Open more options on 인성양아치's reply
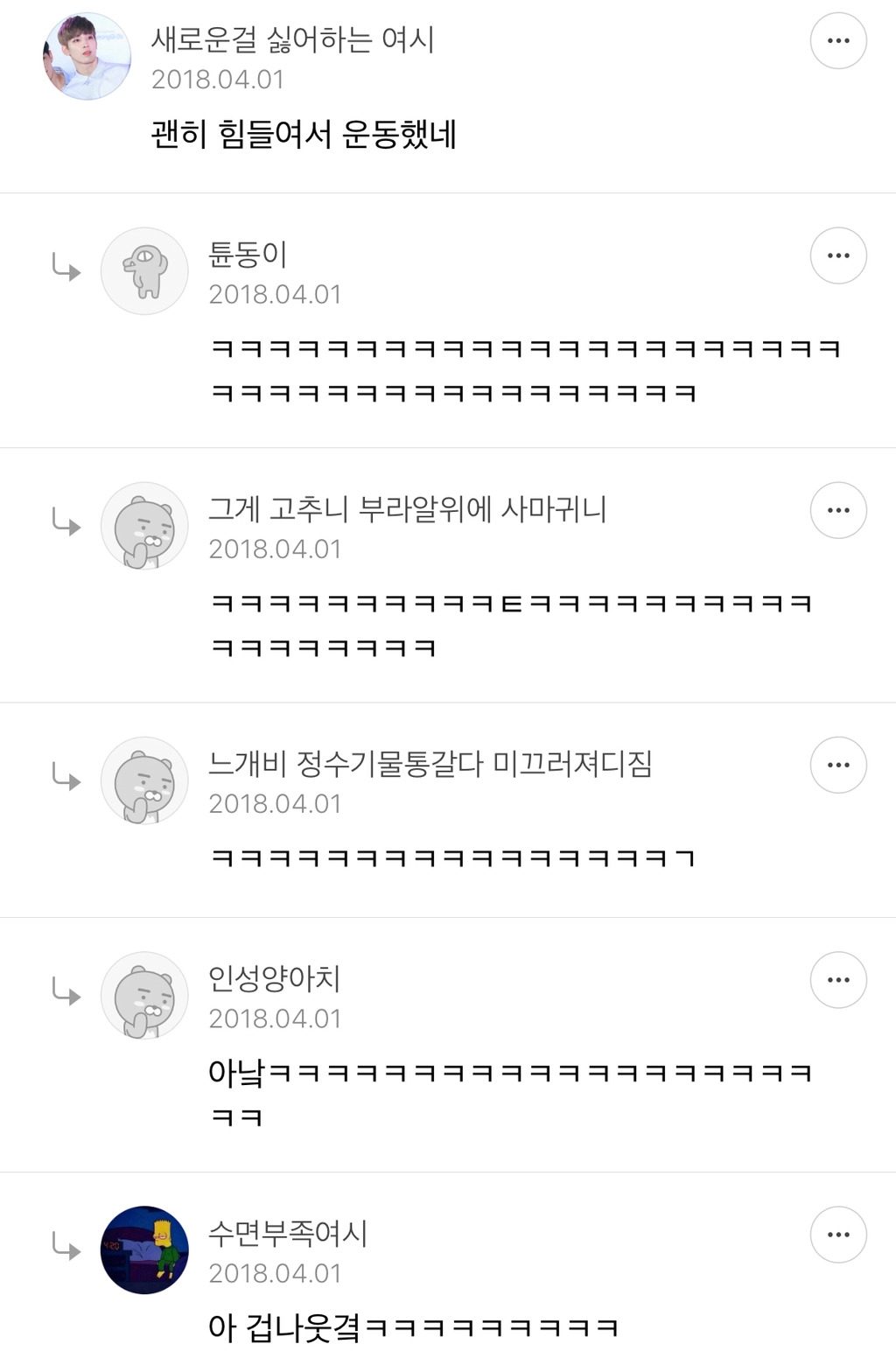Screen dimensions: 896x1358 coord(838,980)
